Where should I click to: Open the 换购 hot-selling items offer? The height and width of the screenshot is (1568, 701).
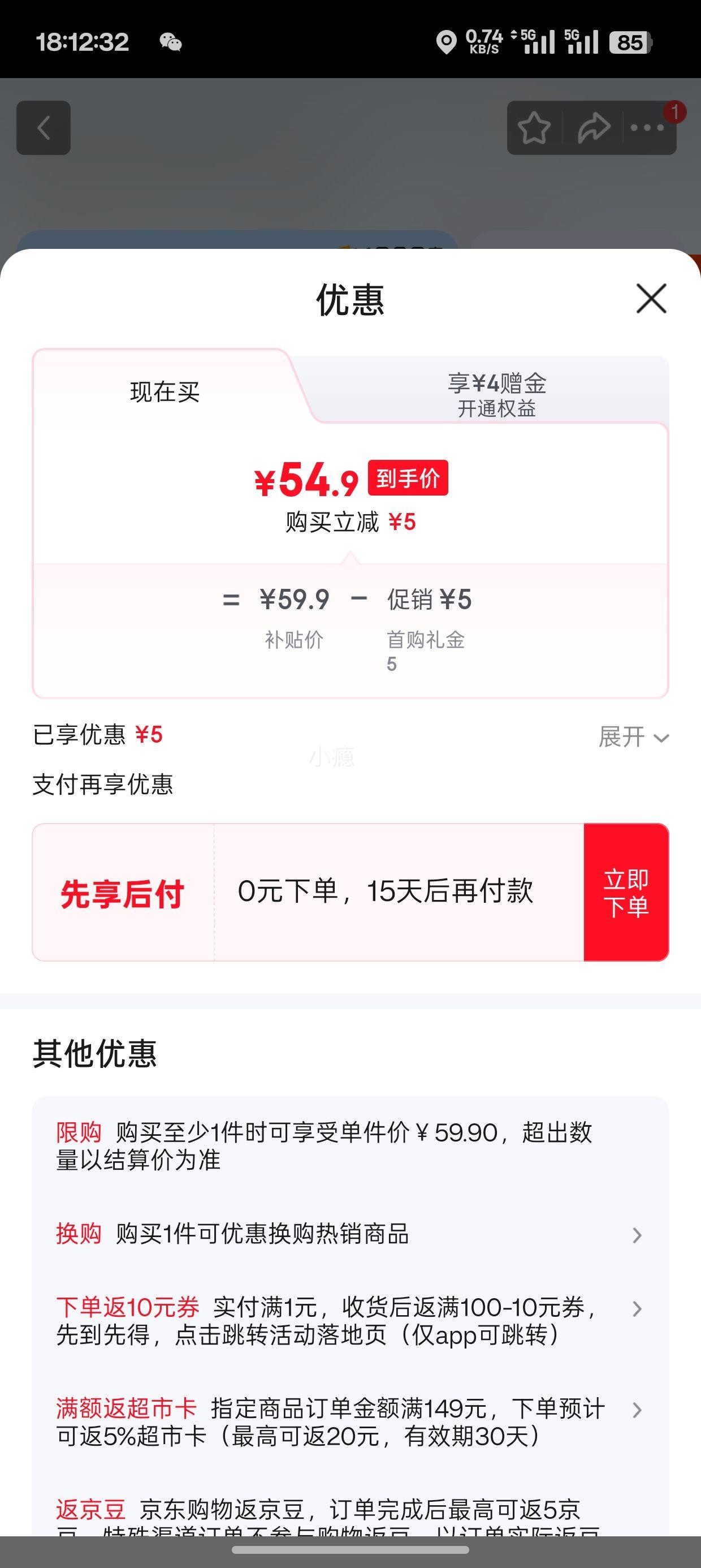pos(350,1234)
